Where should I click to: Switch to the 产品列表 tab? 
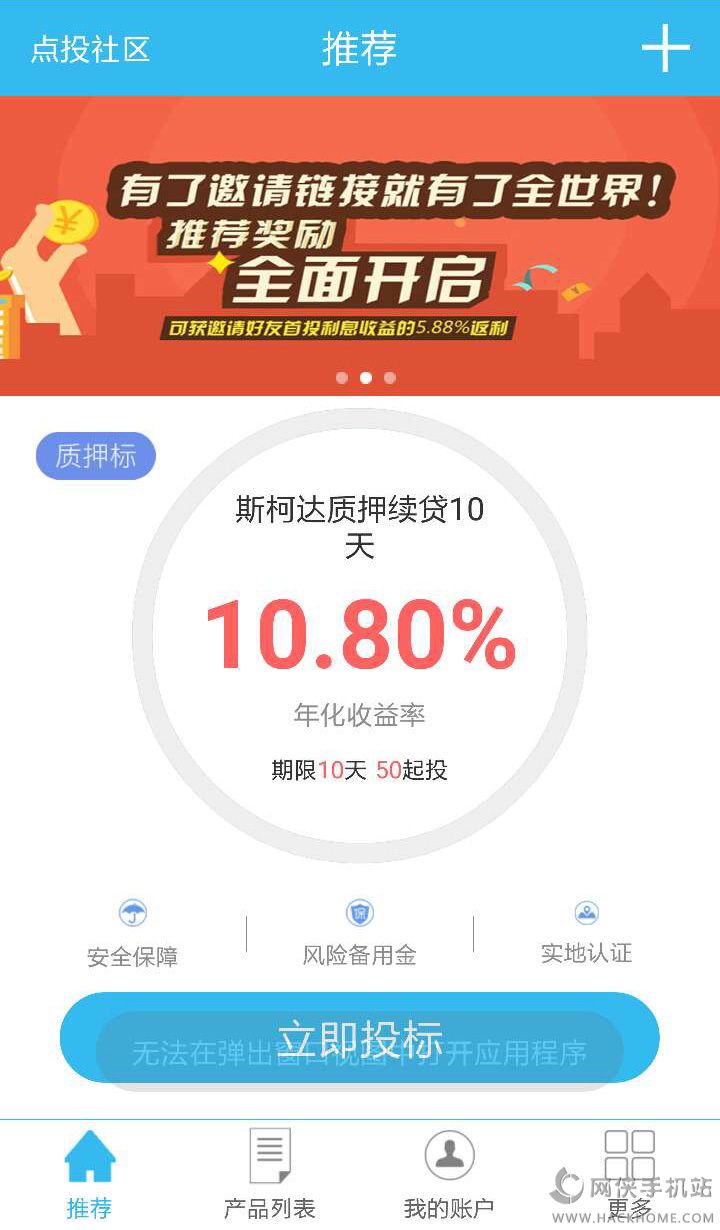pyautogui.click(x=269, y=1174)
